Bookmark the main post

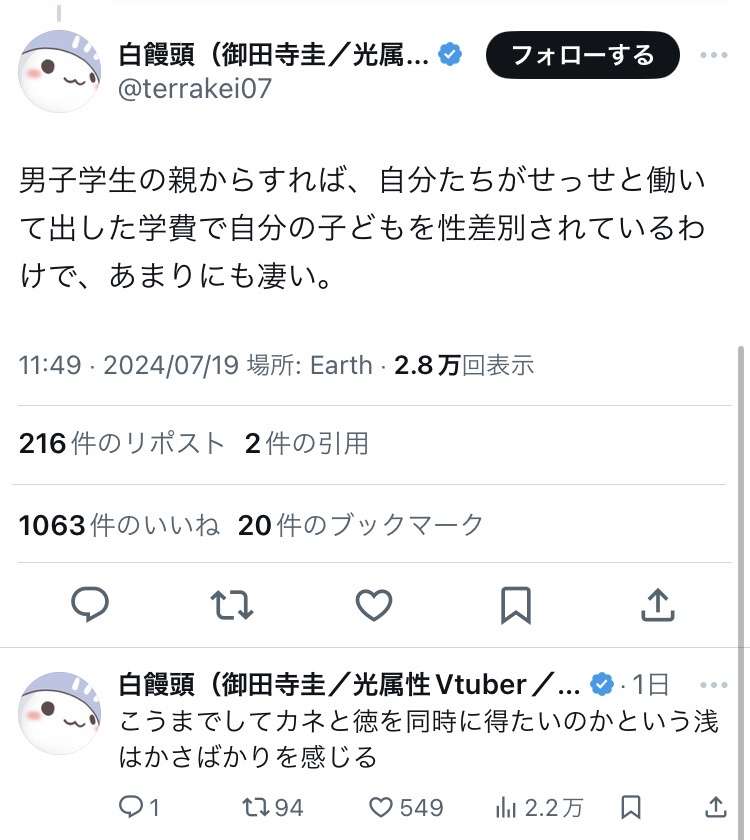[515, 605]
